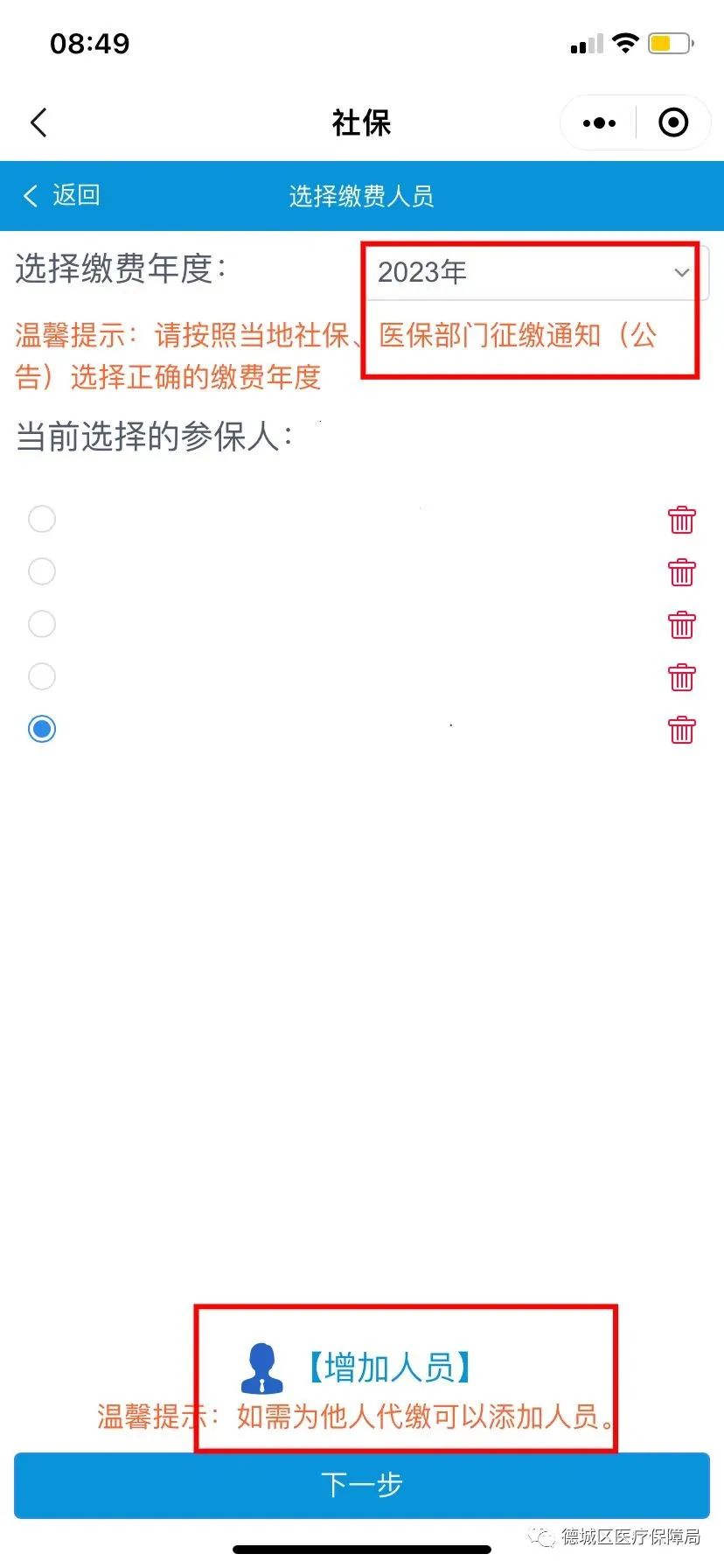Delete the first insured person entry
This screenshot has width=724, height=1568.
[x=682, y=519]
